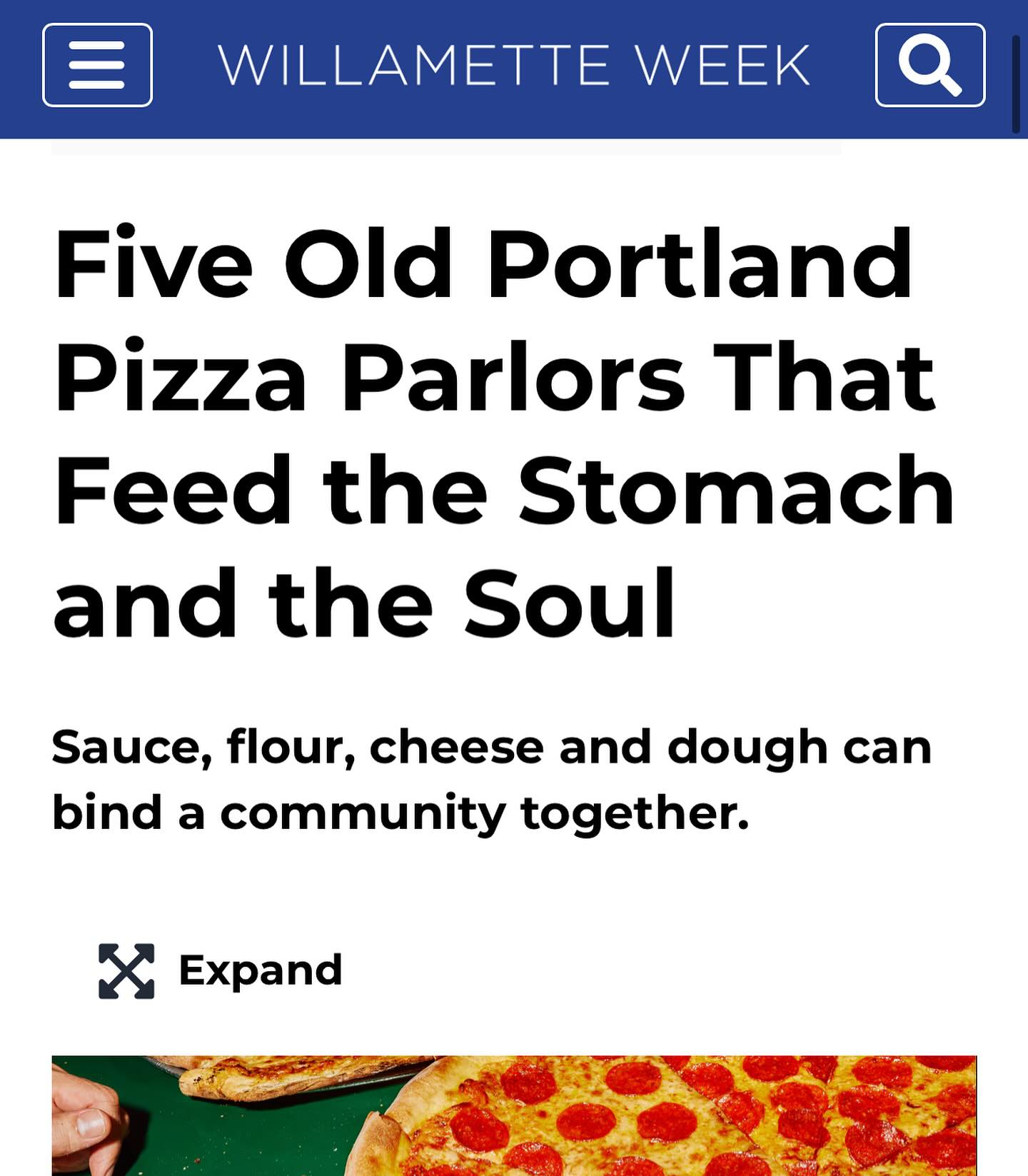
Task: Go to the Willamette Week homepage
Action: point(513,65)
